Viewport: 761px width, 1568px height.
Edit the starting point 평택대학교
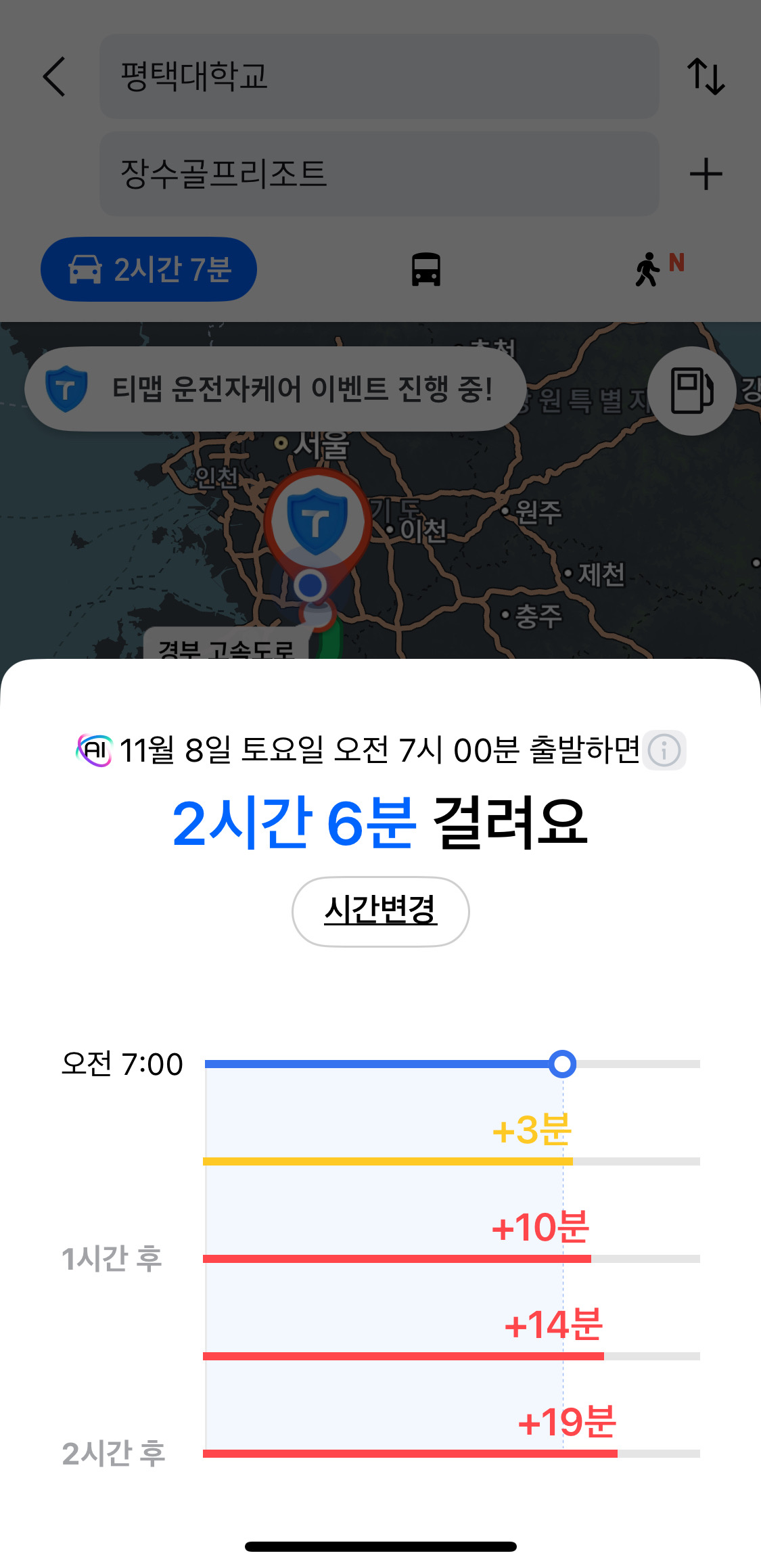tap(379, 76)
